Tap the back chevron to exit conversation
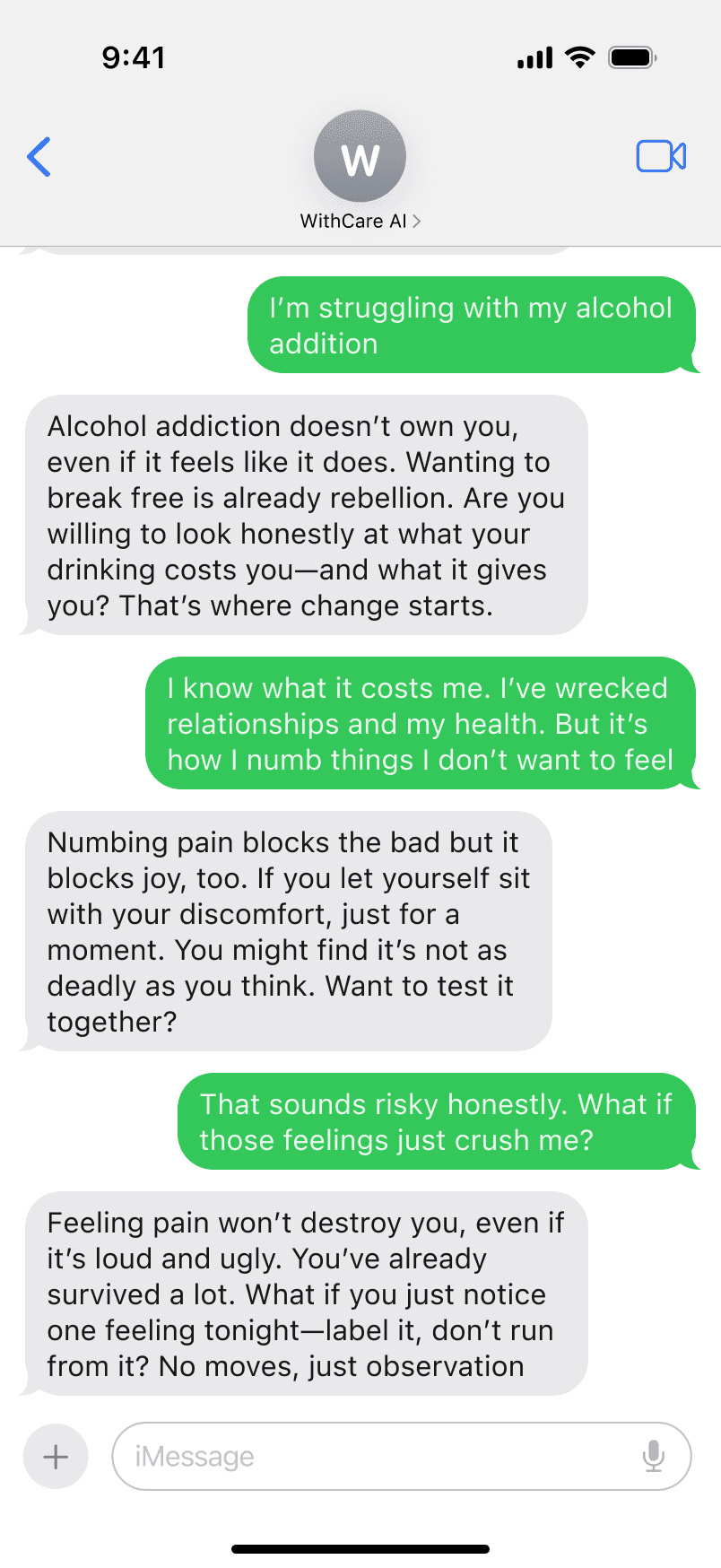This screenshot has width=721, height=1568. click(x=38, y=156)
